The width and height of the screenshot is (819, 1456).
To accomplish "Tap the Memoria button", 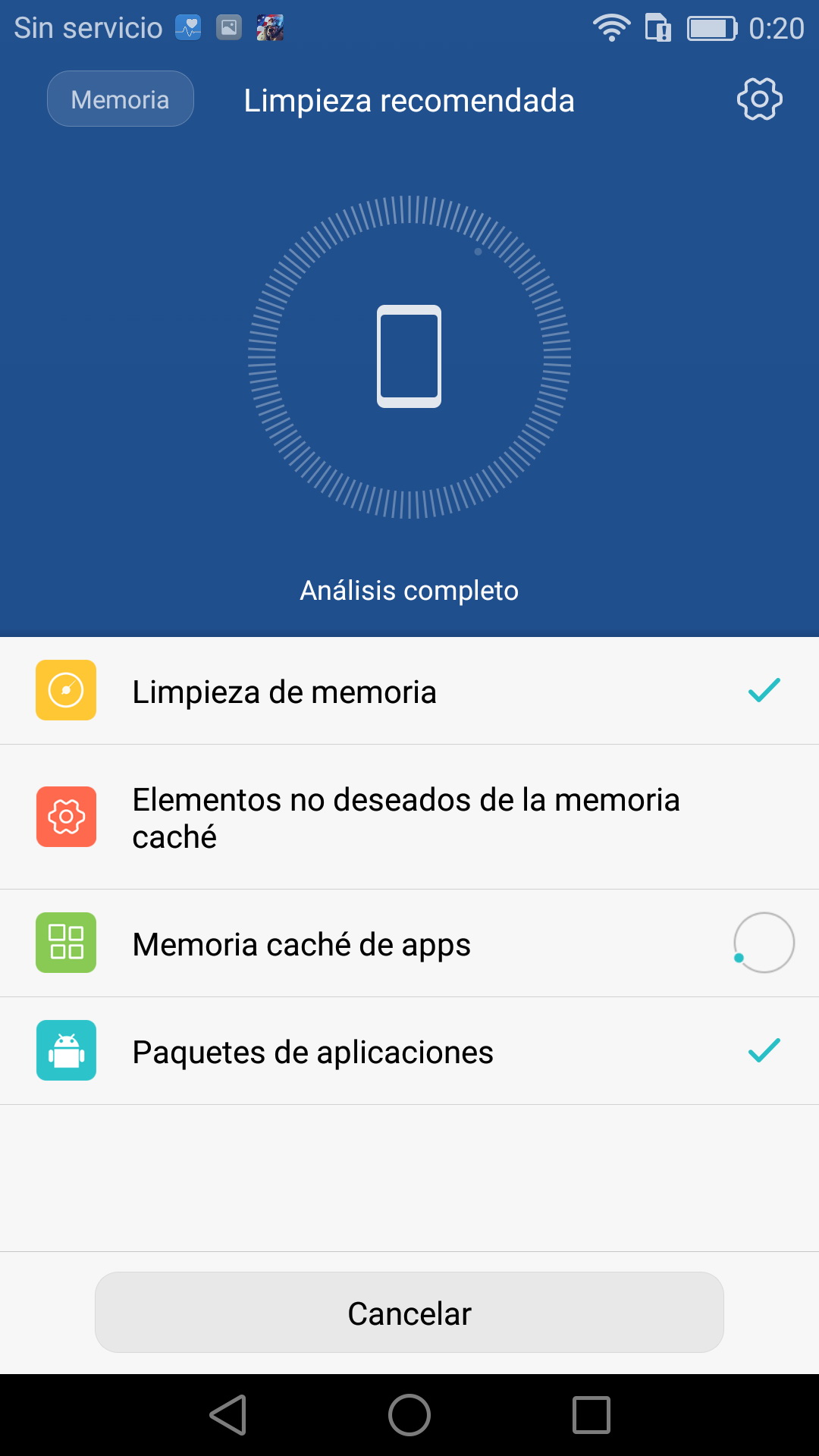I will point(121,99).
